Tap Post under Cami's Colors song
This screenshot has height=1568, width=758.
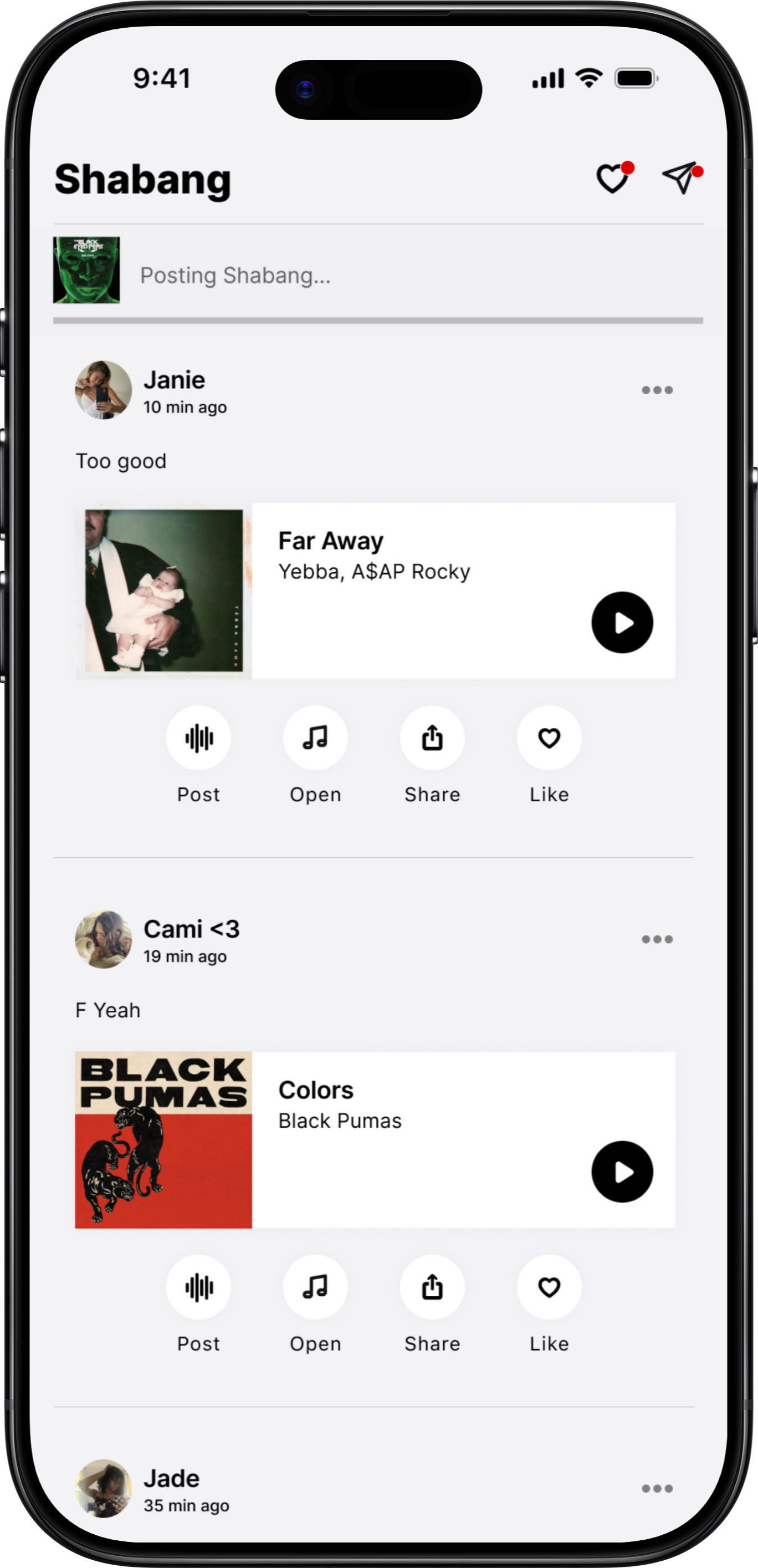click(198, 1287)
